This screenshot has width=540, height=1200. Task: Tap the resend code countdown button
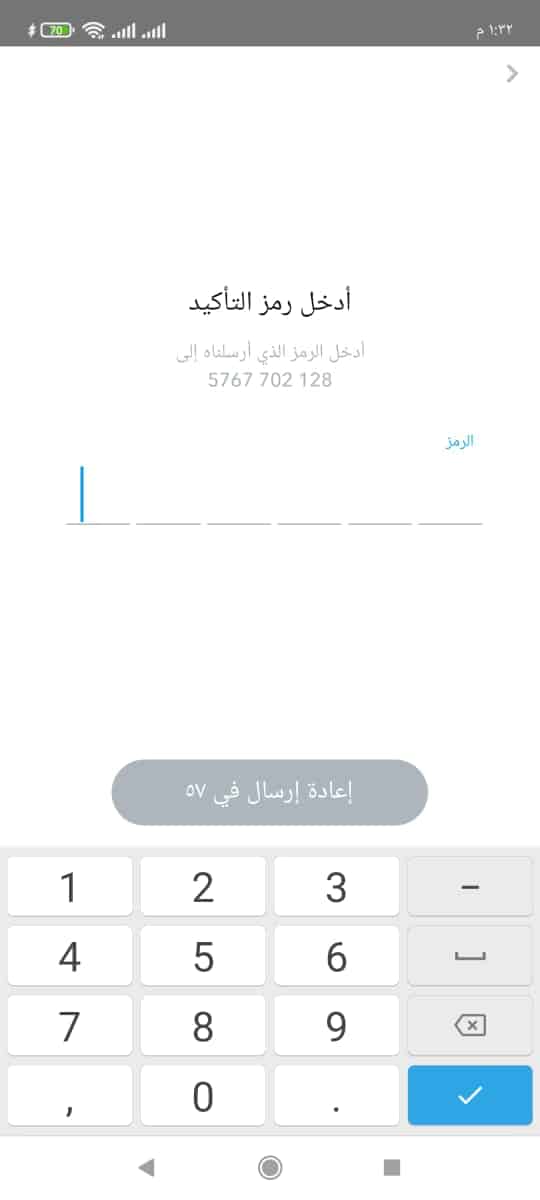270,792
